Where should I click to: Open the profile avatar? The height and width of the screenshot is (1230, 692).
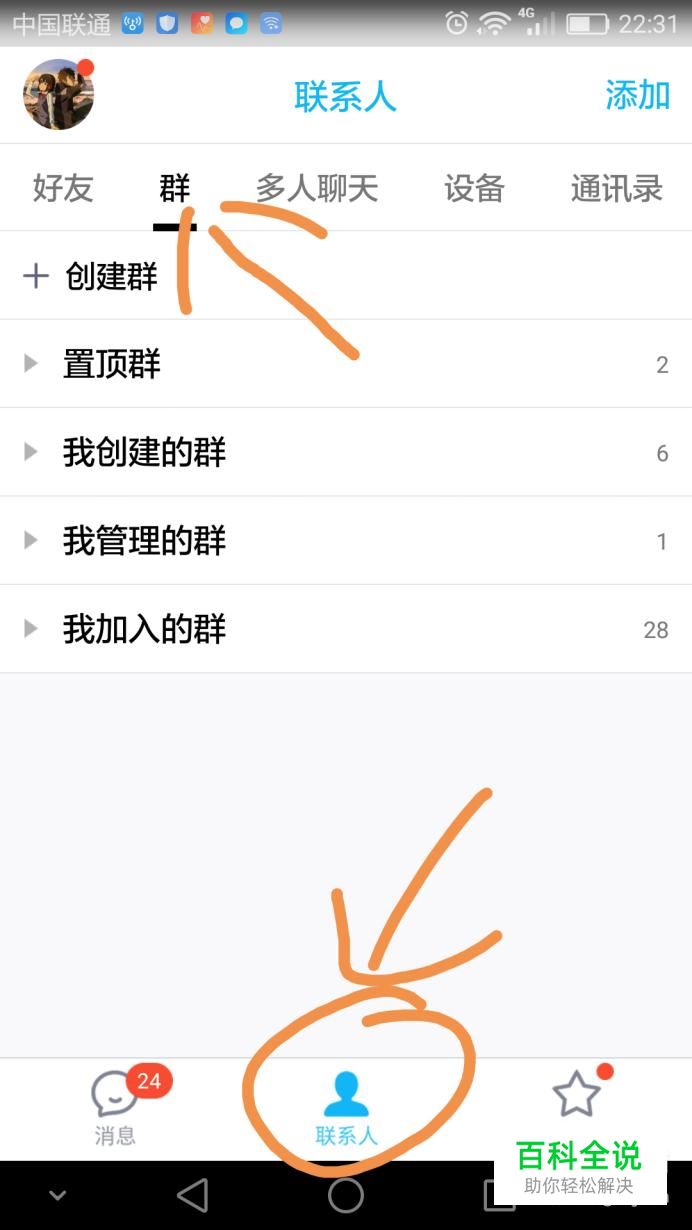58,95
